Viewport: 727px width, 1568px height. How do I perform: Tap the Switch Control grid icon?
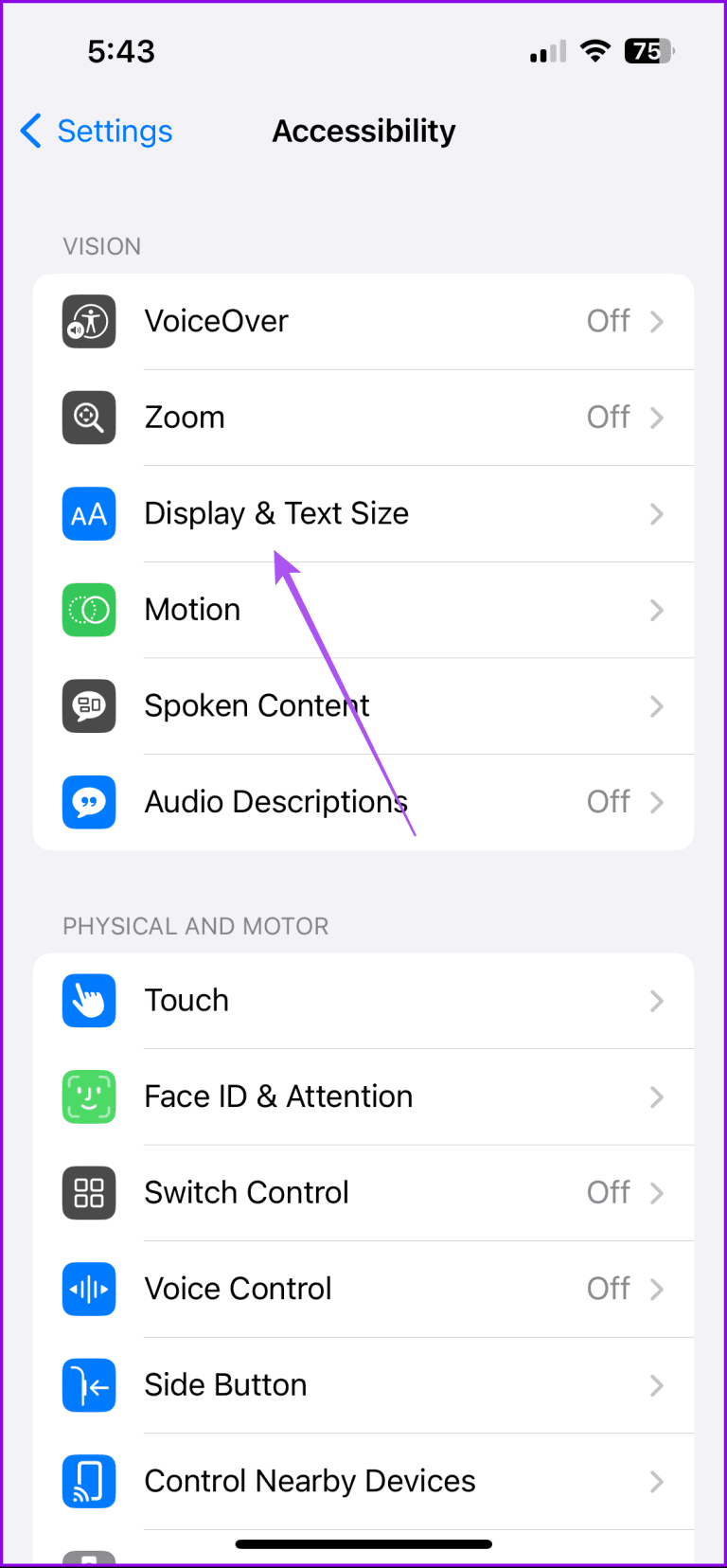coord(88,1192)
